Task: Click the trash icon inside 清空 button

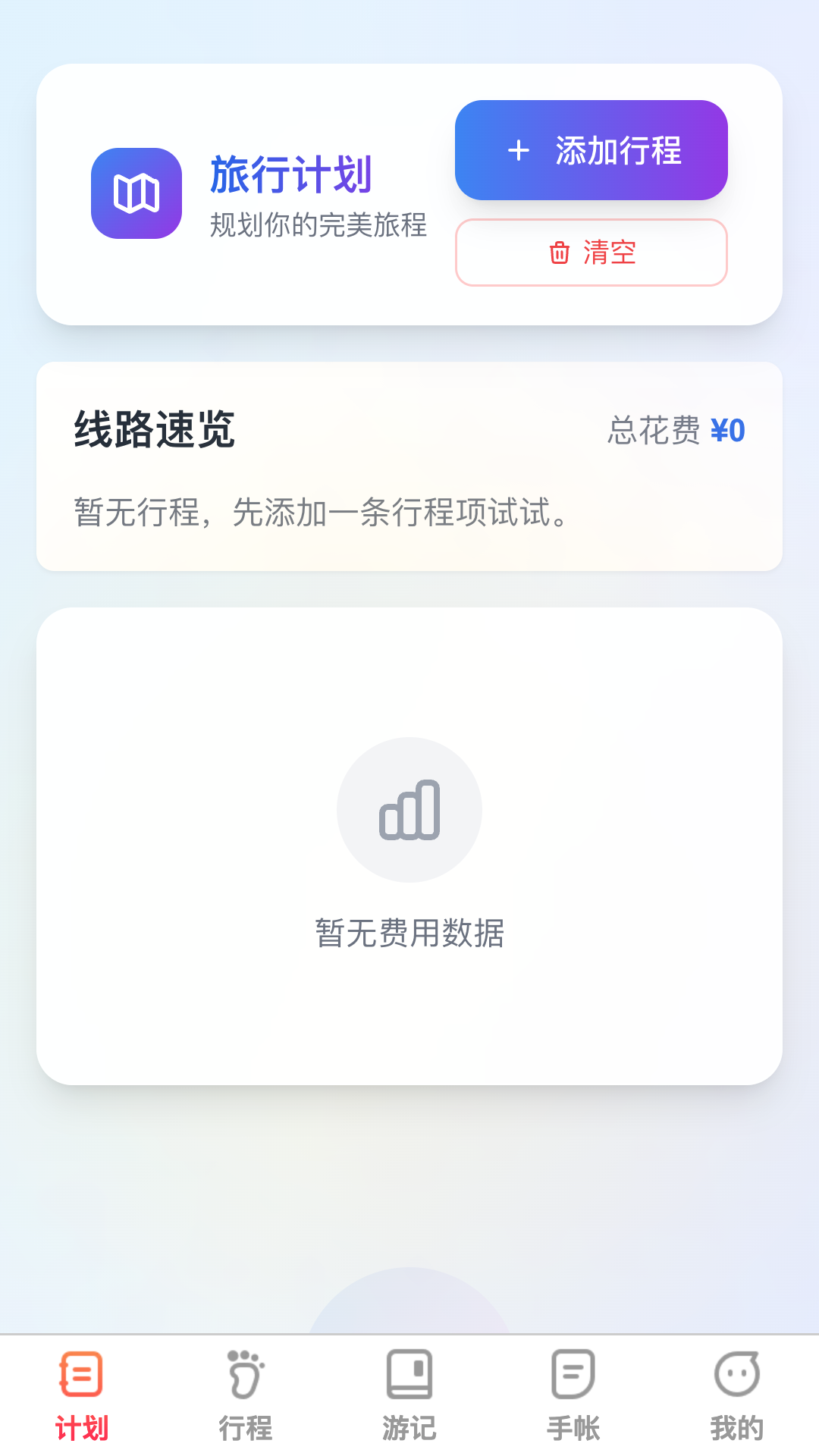Action: coord(559,253)
